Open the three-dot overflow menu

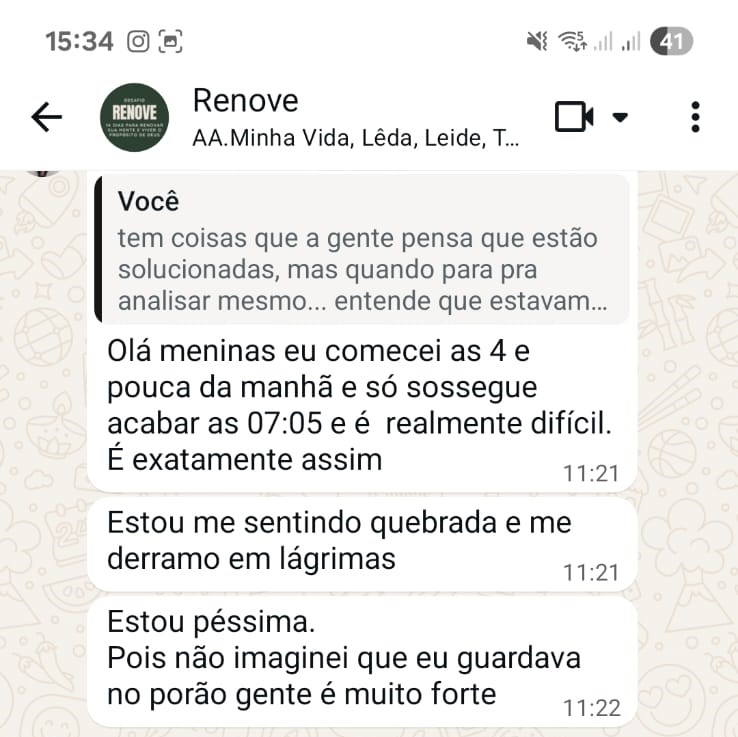point(695,117)
